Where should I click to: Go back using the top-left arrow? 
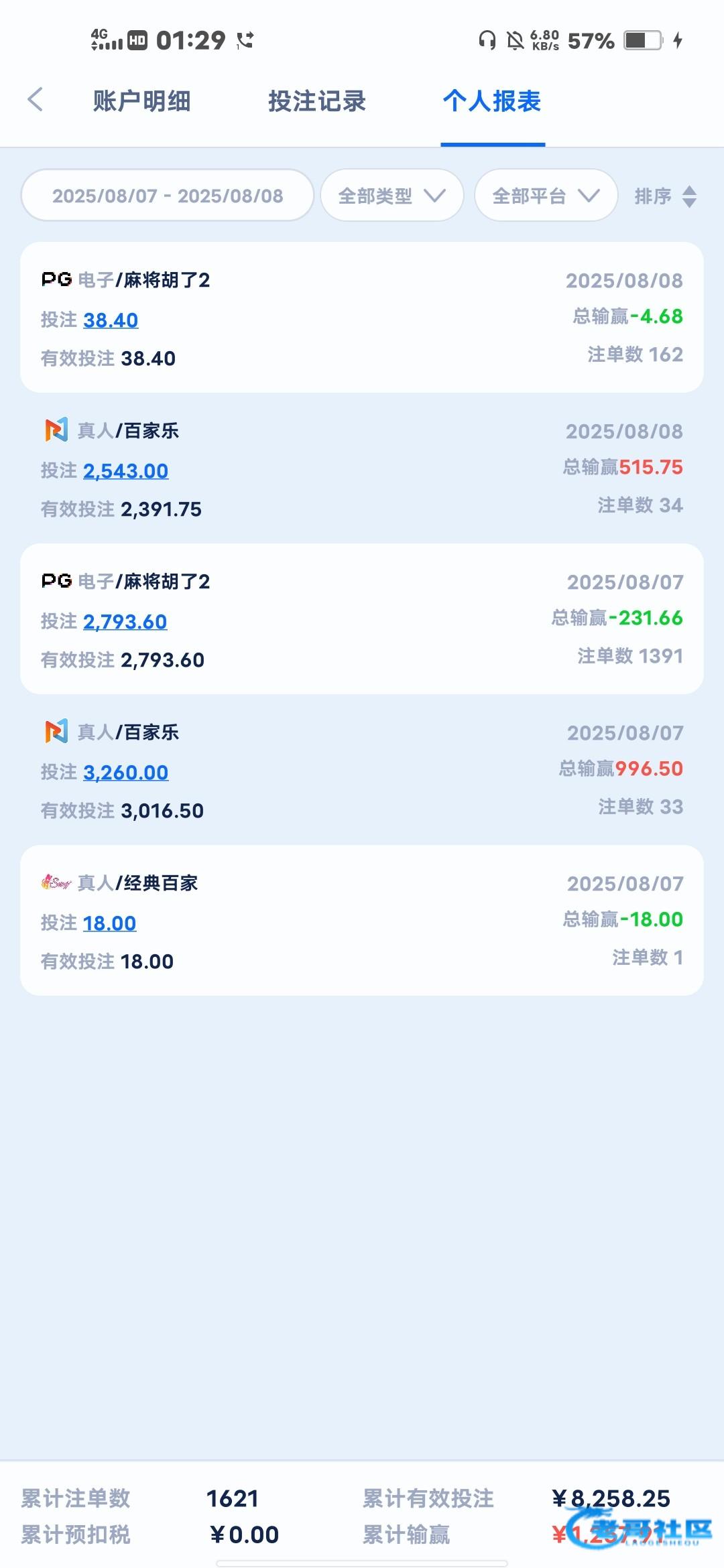pyautogui.click(x=36, y=100)
